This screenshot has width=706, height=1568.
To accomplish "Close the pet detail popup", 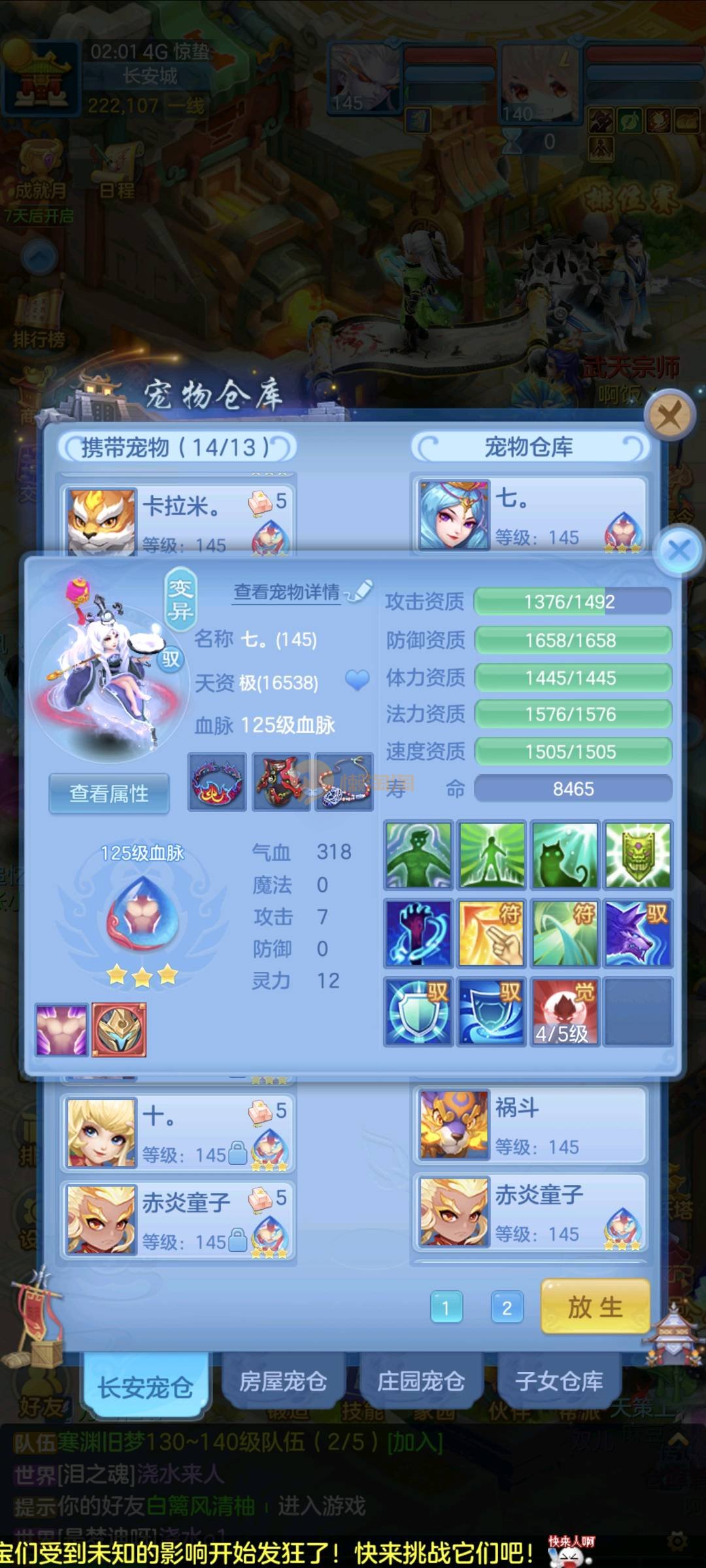I will pyautogui.click(x=679, y=550).
